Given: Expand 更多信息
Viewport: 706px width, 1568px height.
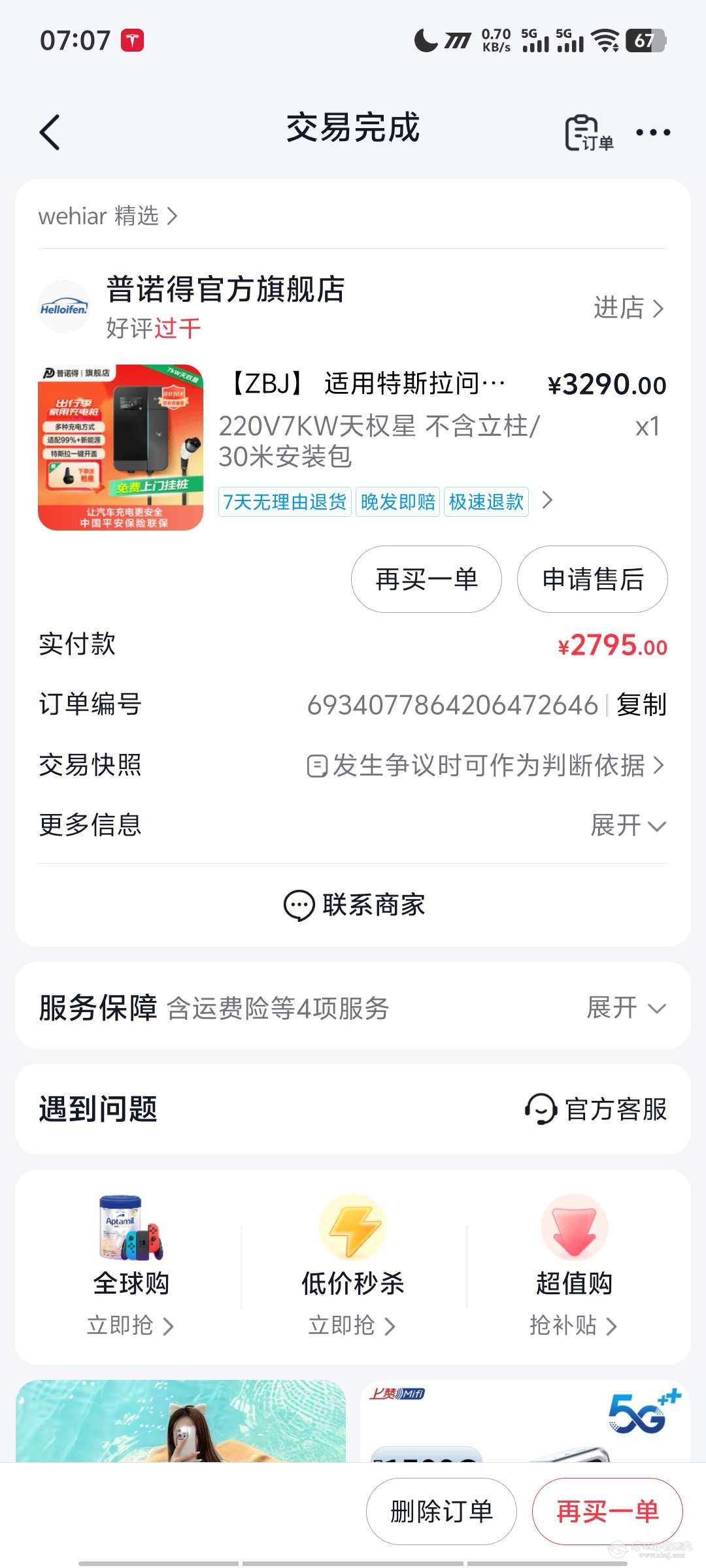Looking at the screenshot, I should tap(628, 825).
